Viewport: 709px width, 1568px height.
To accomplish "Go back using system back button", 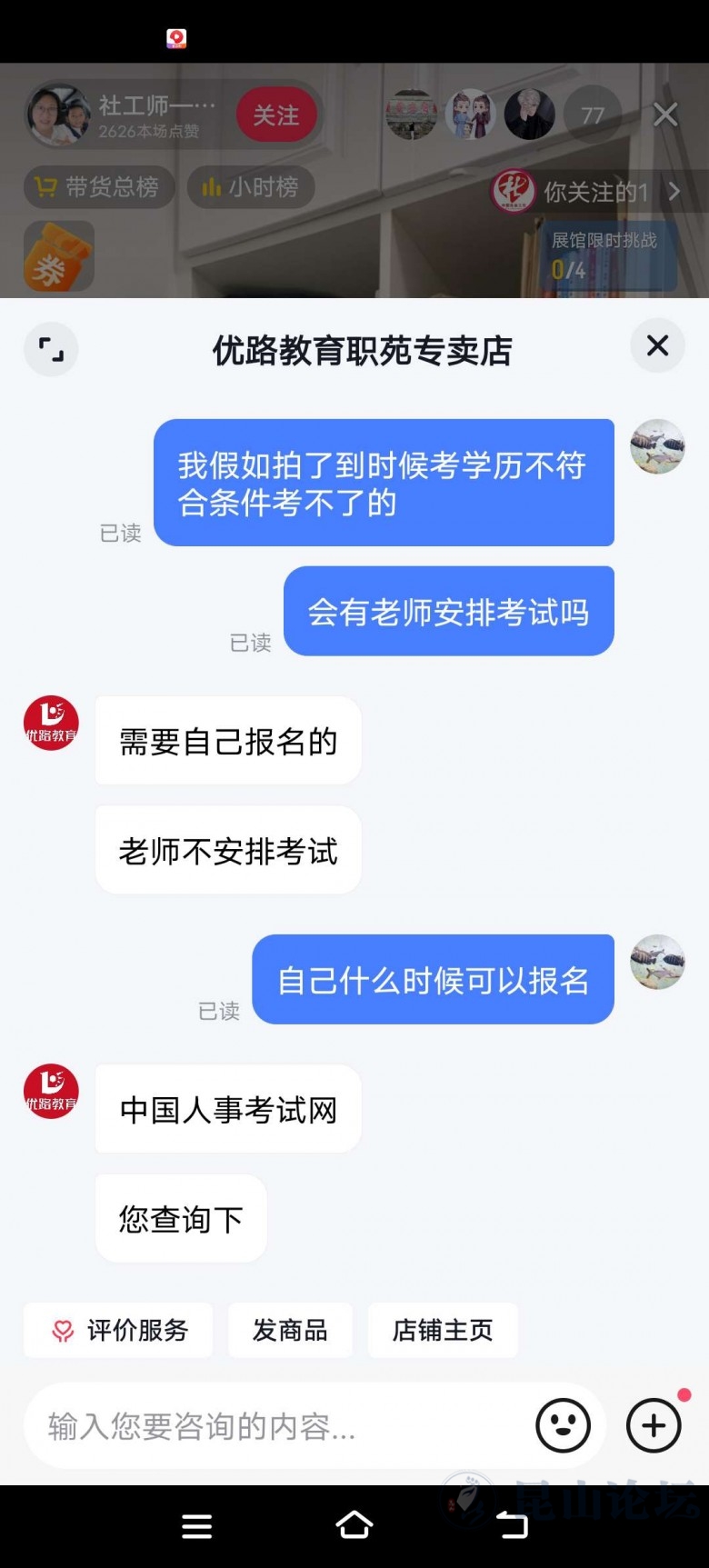I will 512,1525.
